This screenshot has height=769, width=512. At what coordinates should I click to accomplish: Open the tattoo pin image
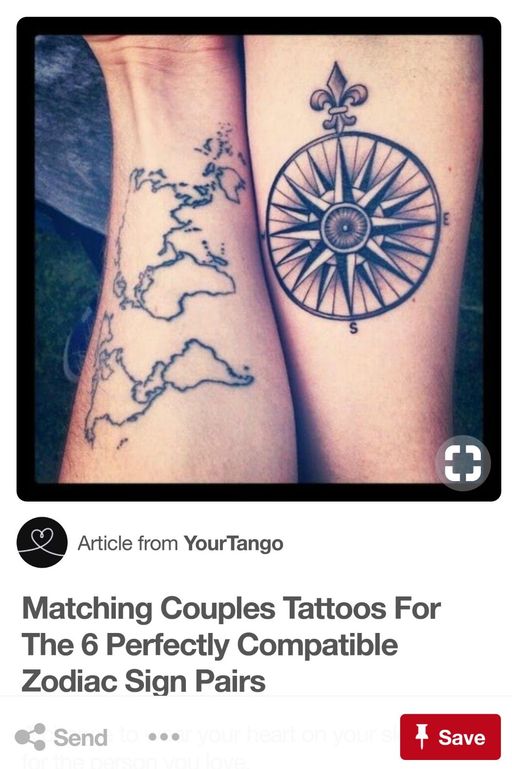[258, 259]
